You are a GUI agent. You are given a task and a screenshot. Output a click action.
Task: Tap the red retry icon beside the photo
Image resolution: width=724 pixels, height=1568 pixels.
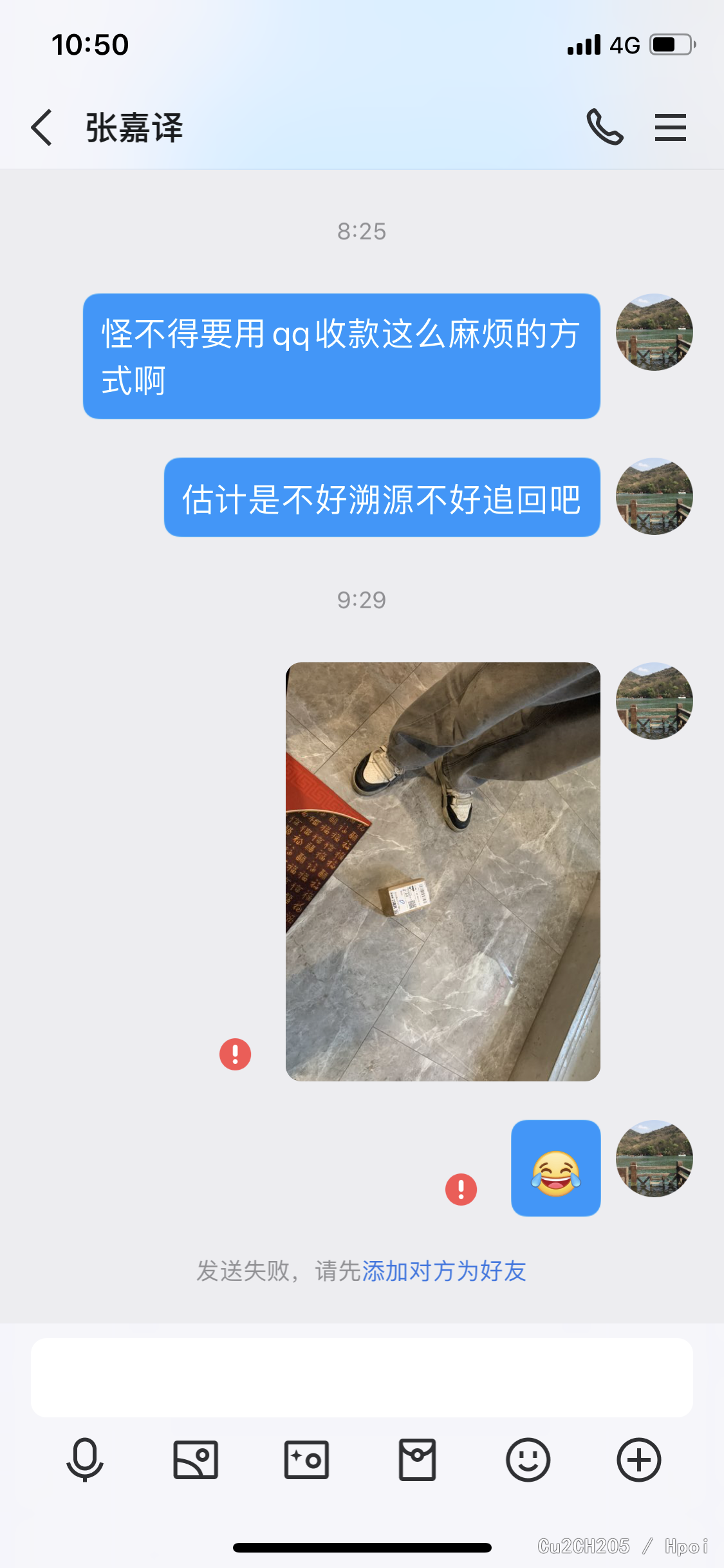click(236, 1054)
